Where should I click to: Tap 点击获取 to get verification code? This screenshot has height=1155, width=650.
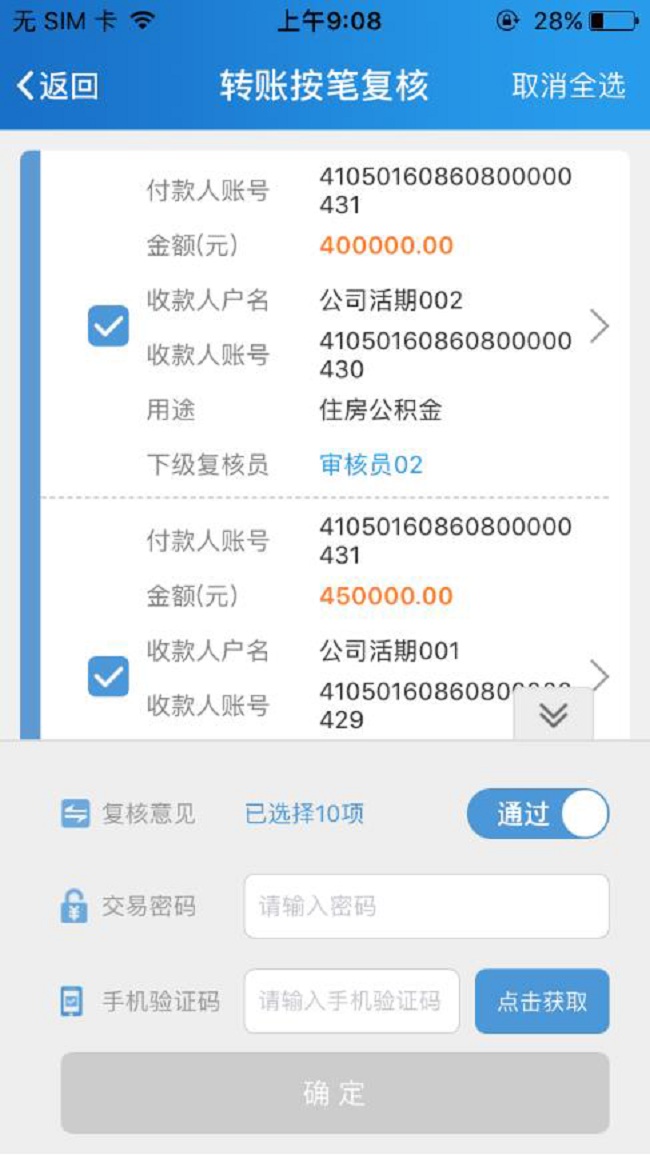tap(542, 1001)
